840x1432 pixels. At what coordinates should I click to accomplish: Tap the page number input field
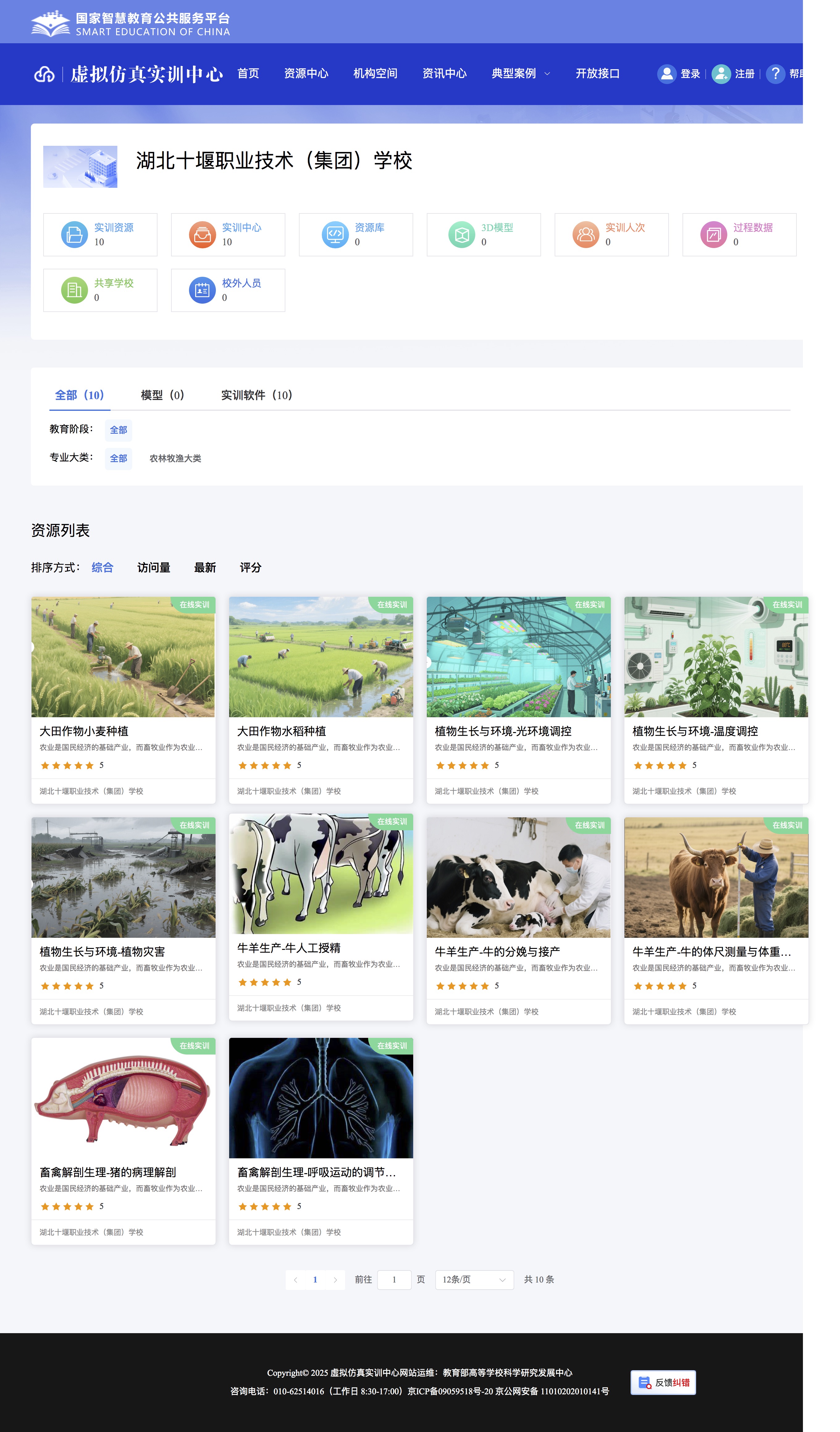[x=393, y=1280]
